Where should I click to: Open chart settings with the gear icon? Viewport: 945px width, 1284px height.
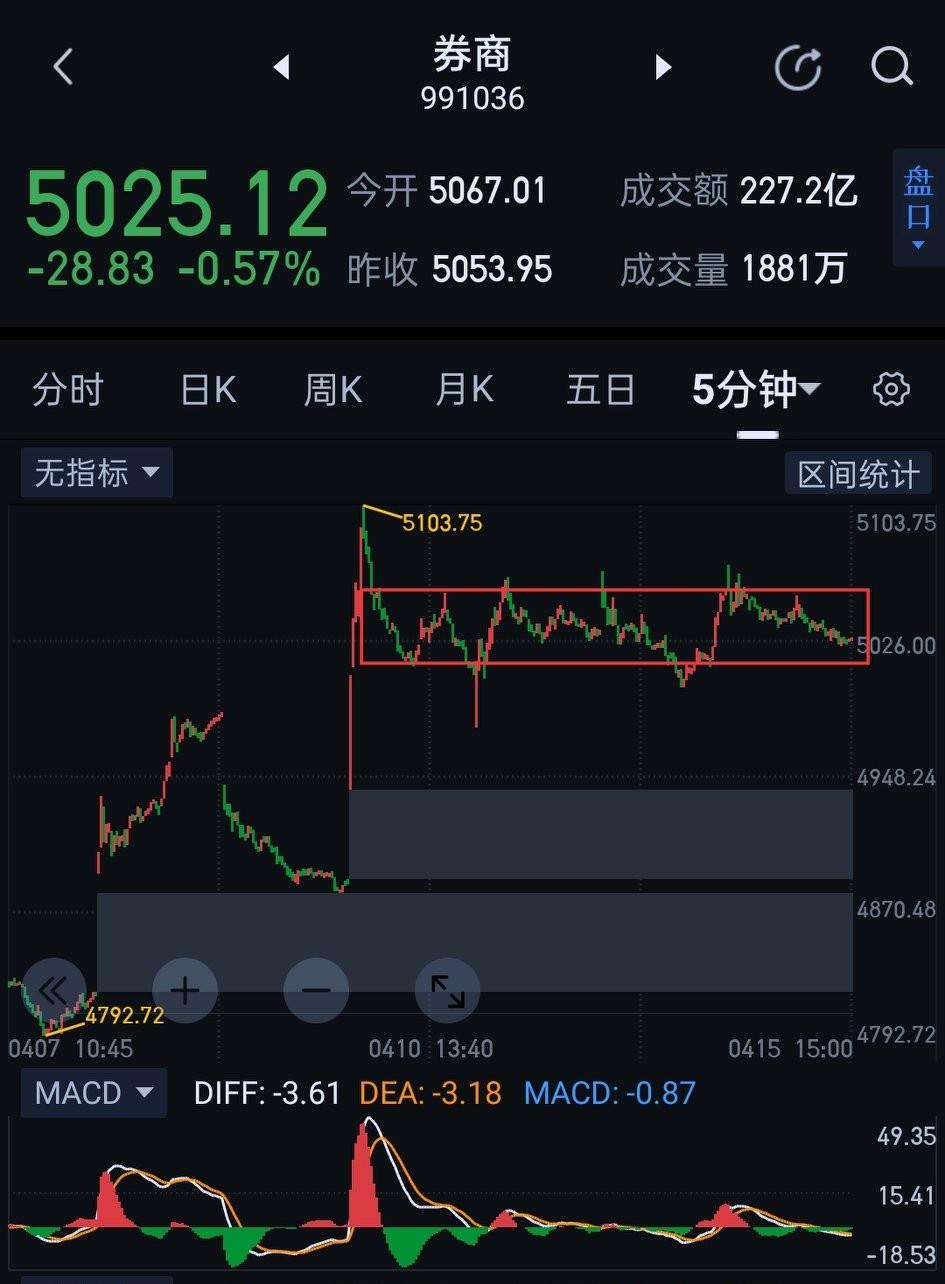pos(890,390)
